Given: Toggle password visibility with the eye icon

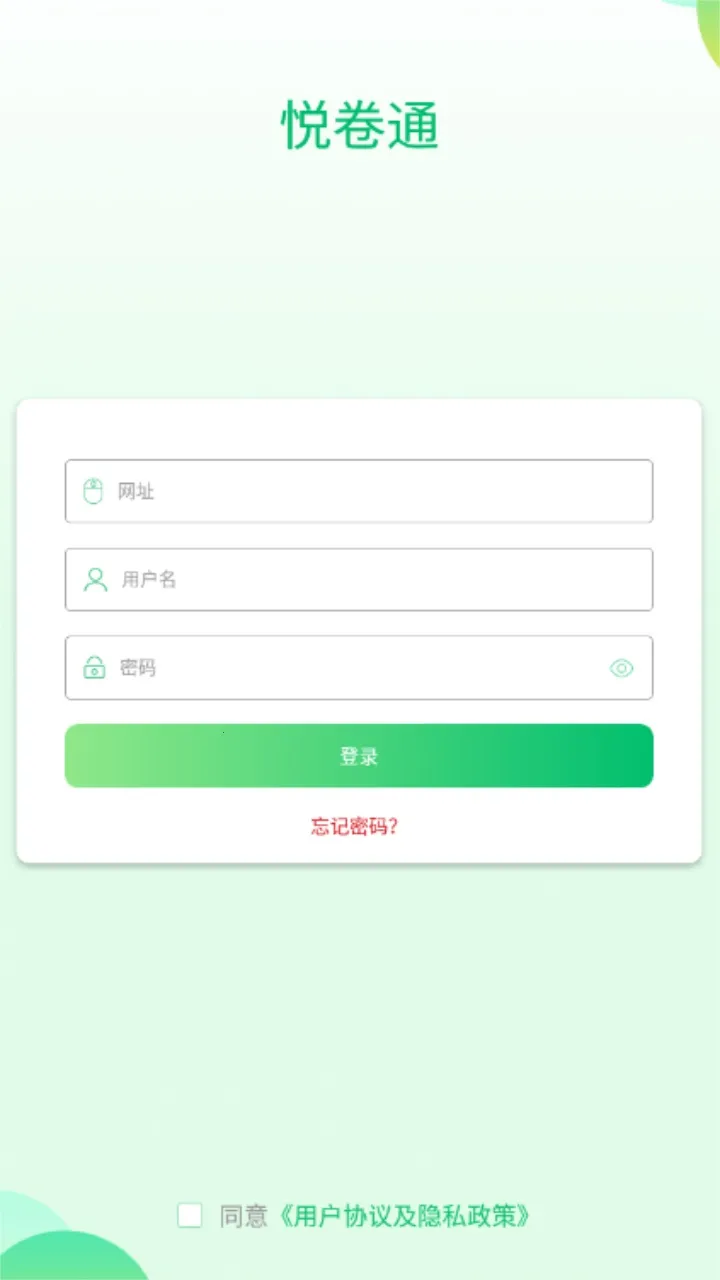Looking at the screenshot, I should coord(622,668).
